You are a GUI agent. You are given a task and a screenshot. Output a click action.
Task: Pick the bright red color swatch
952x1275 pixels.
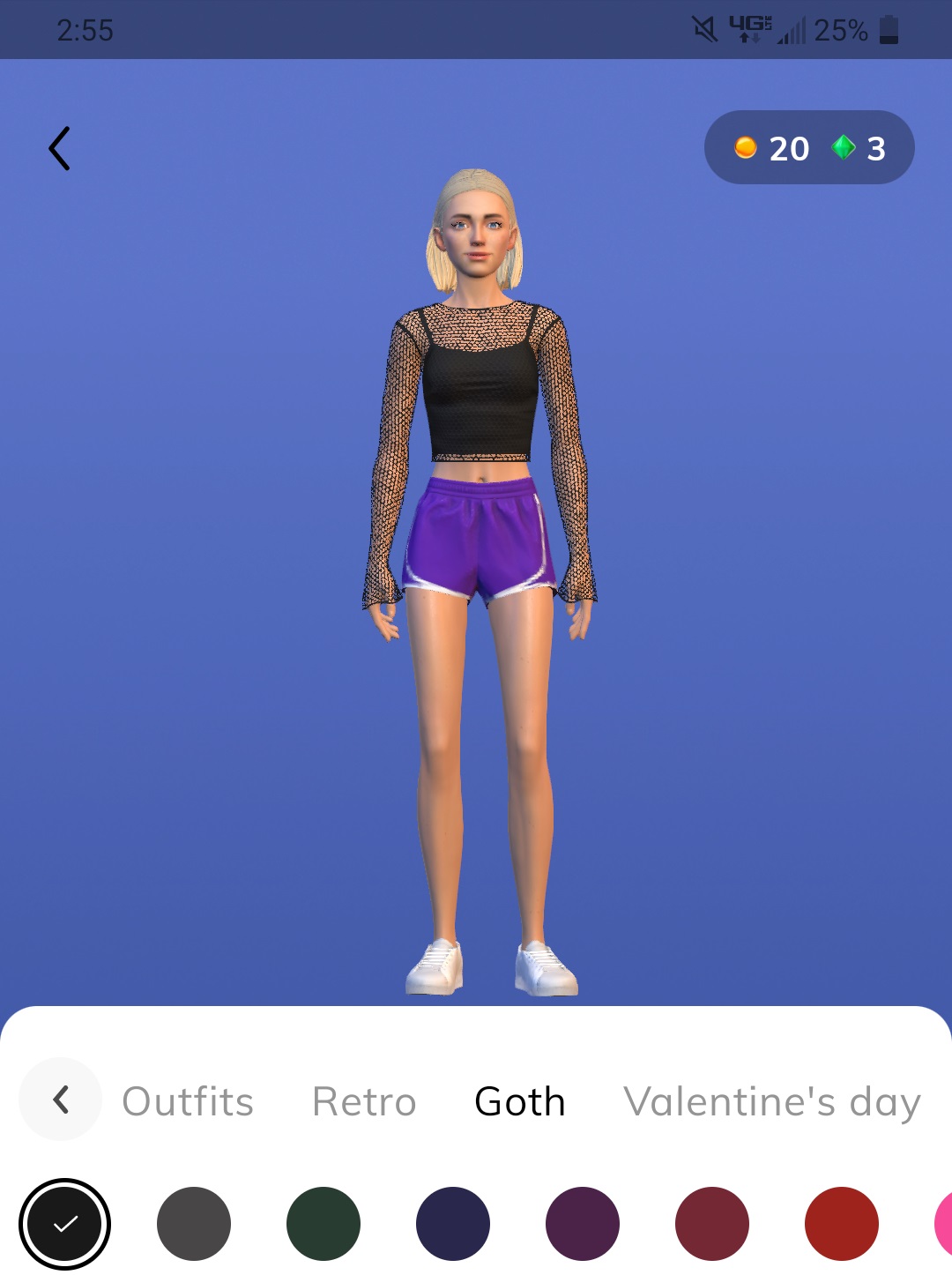pos(842,1224)
